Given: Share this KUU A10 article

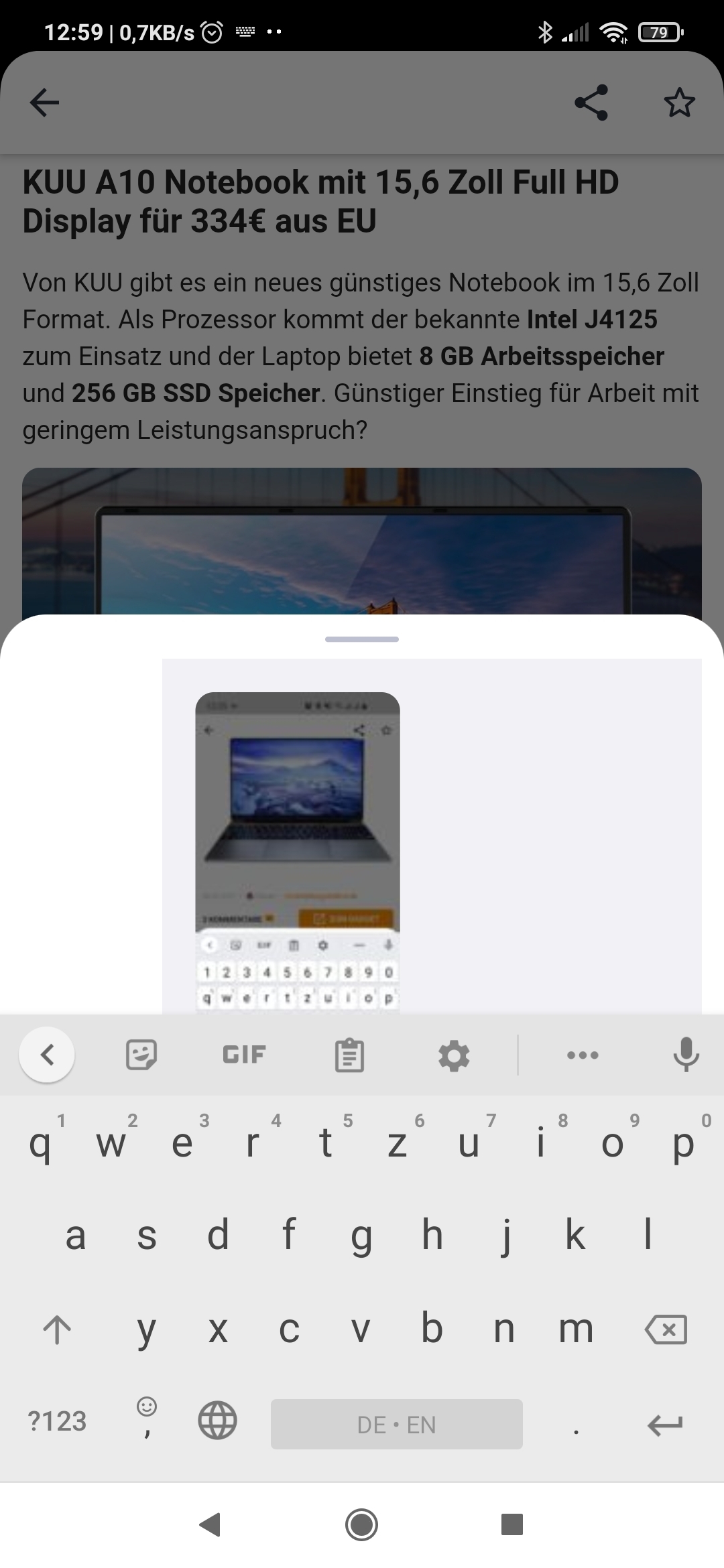Looking at the screenshot, I should click(x=591, y=103).
